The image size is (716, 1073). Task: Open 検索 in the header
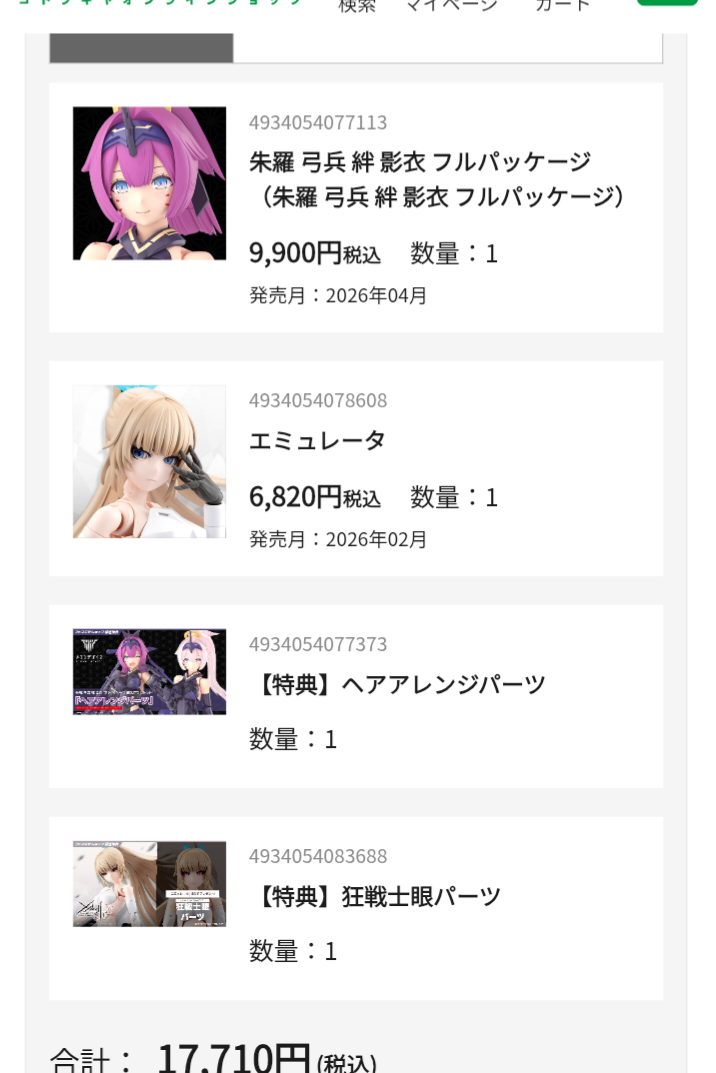[357, 6]
